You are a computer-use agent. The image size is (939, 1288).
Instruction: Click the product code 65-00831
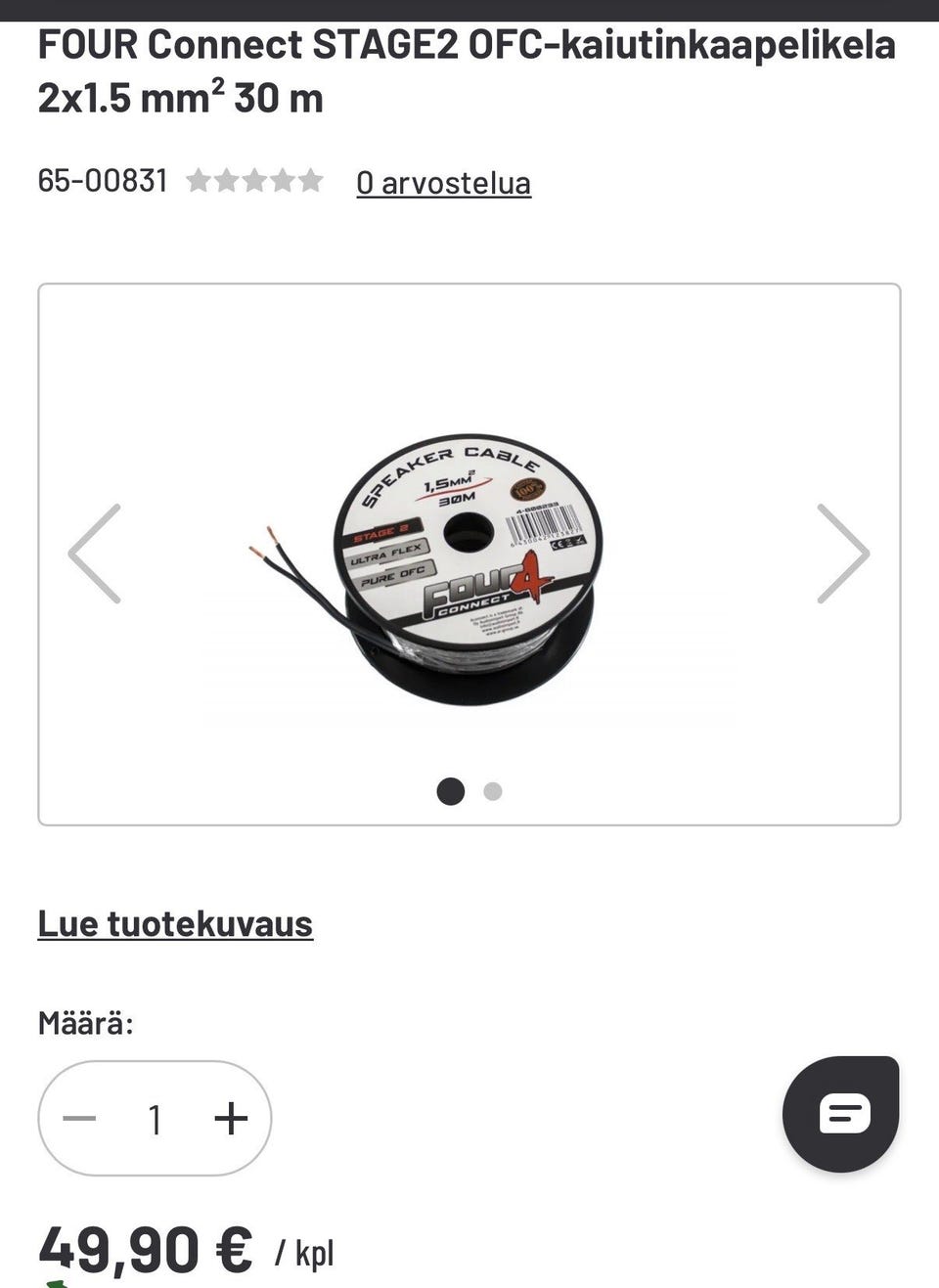click(x=102, y=180)
